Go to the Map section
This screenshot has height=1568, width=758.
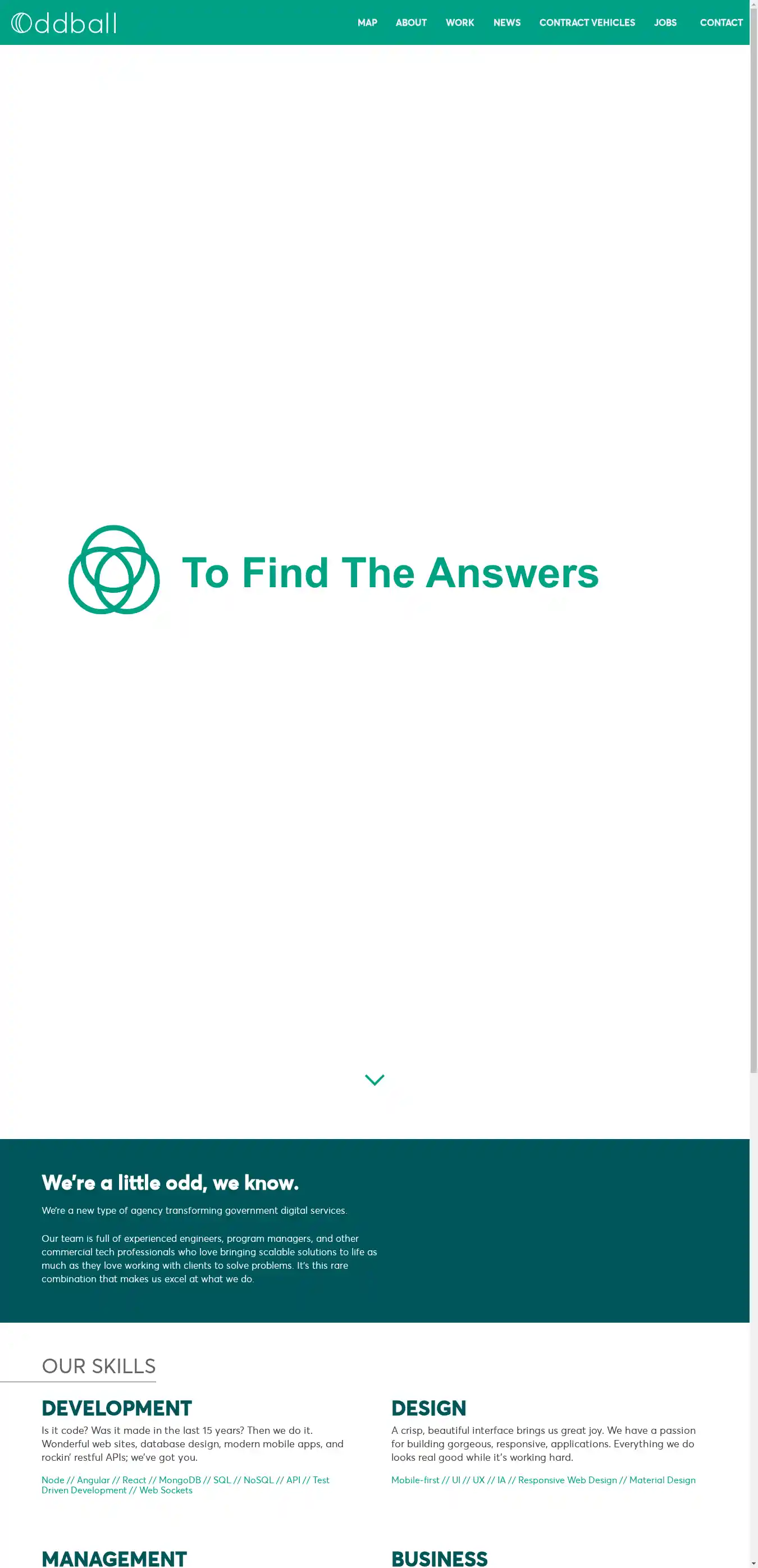pos(367,22)
